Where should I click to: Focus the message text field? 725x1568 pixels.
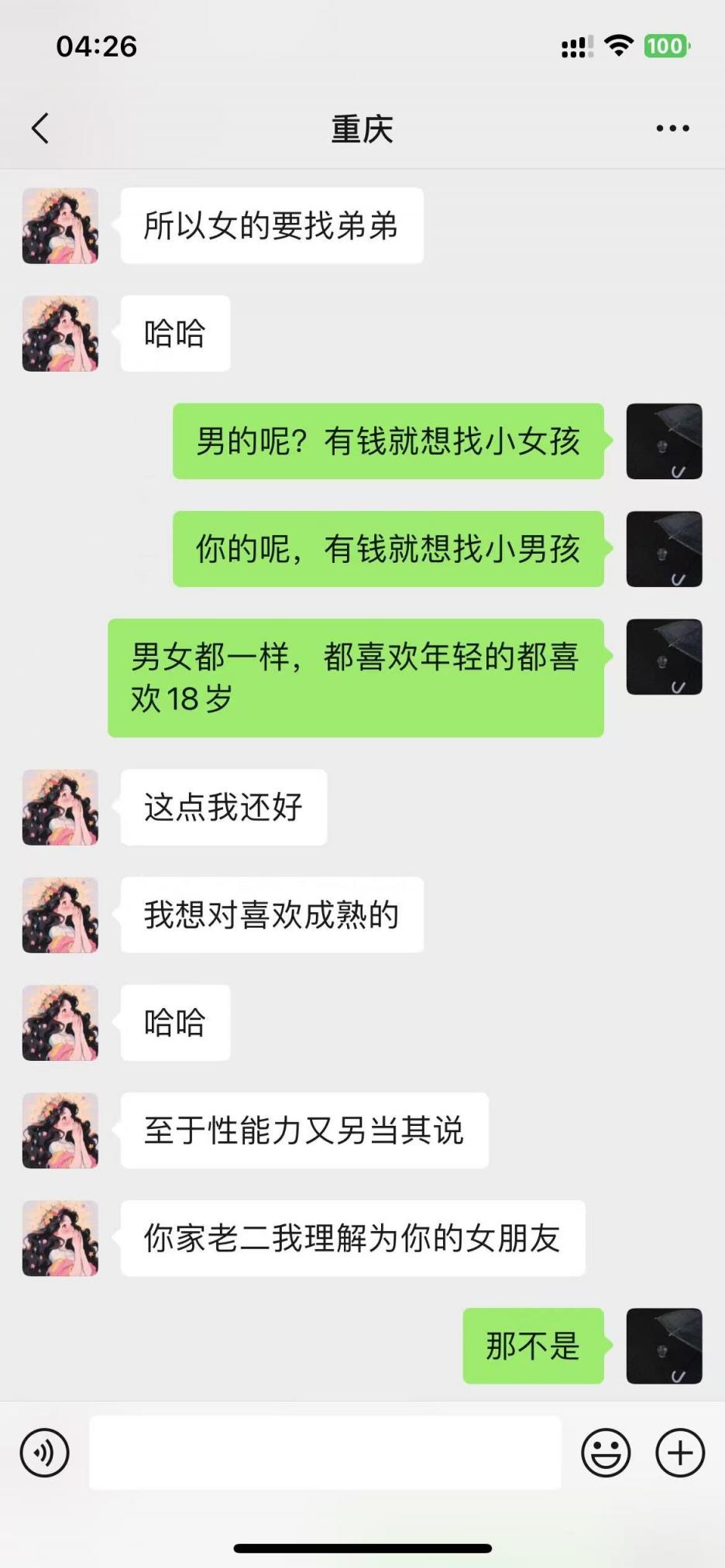tap(325, 1453)
